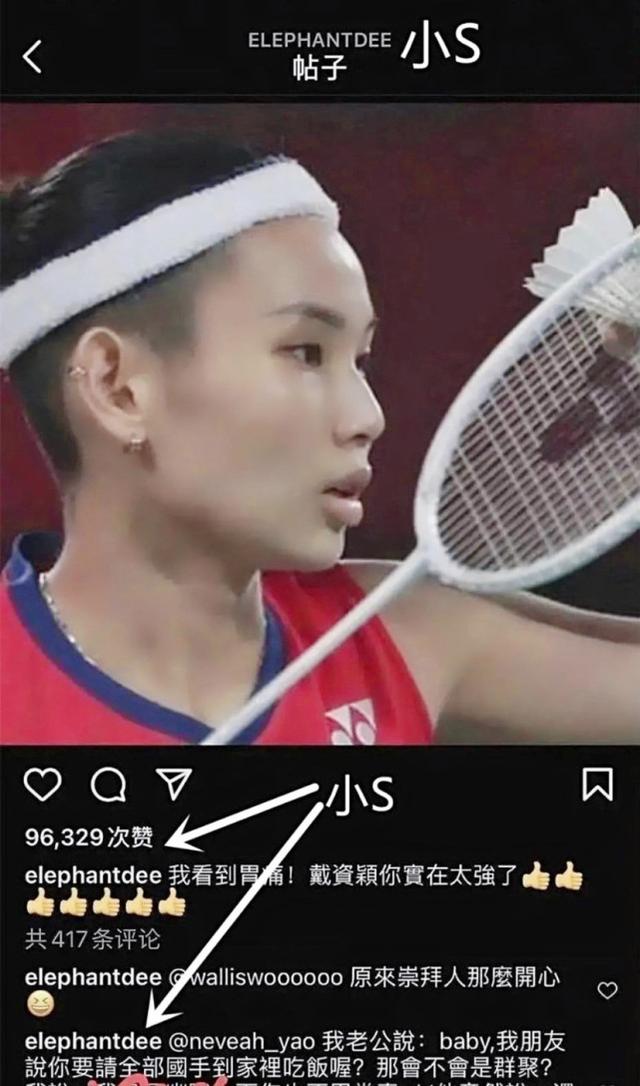Go back using the top-left arrow

point(33,56)
